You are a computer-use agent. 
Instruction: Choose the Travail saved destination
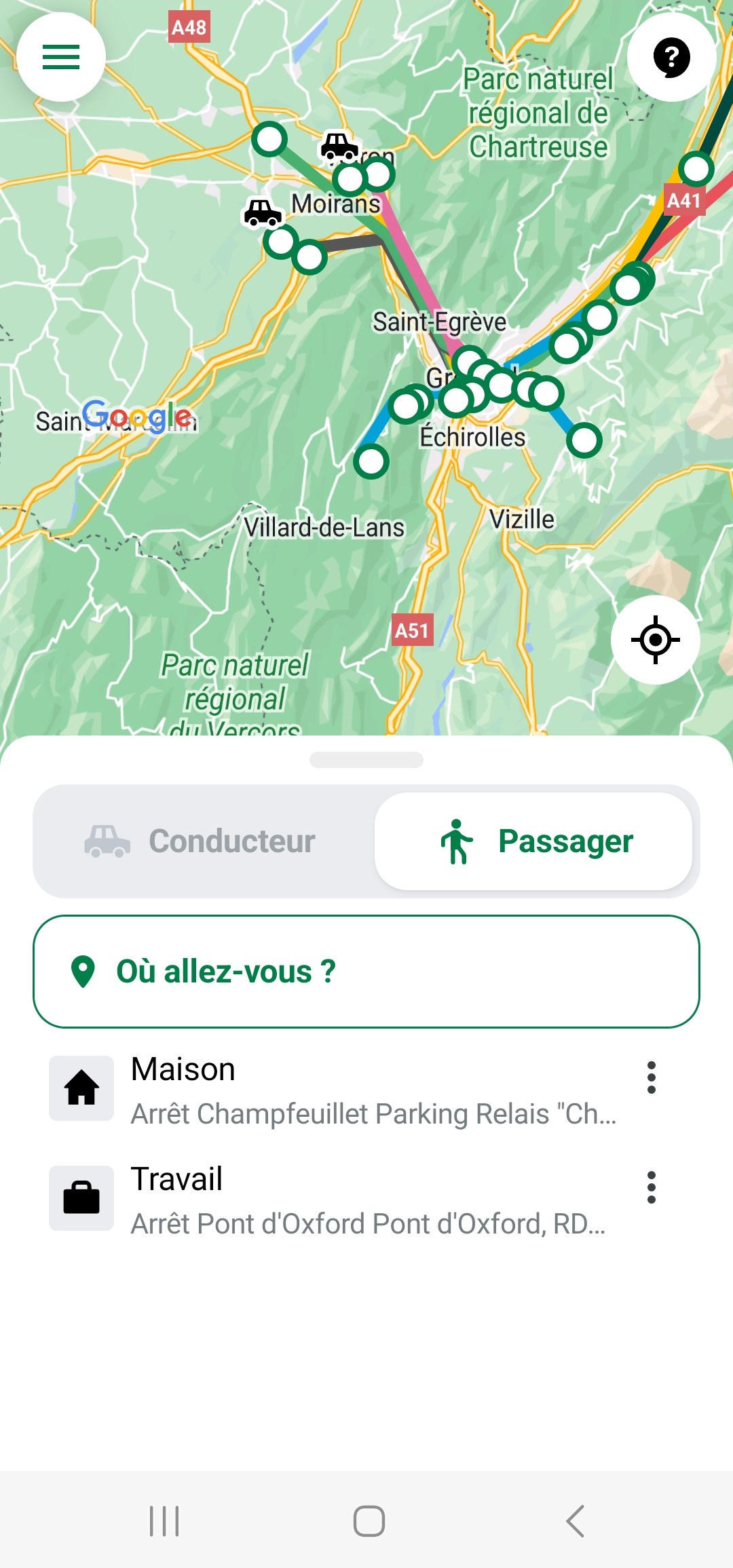(339, 1198)
